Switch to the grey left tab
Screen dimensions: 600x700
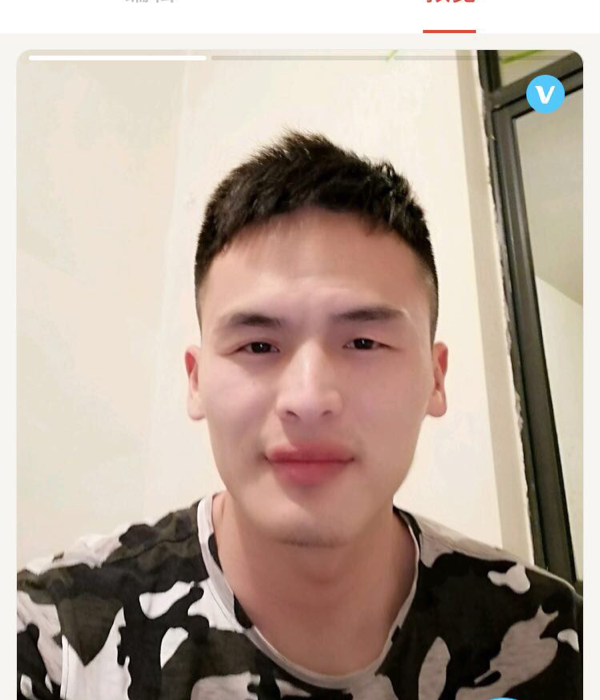(x=150, y=3)
